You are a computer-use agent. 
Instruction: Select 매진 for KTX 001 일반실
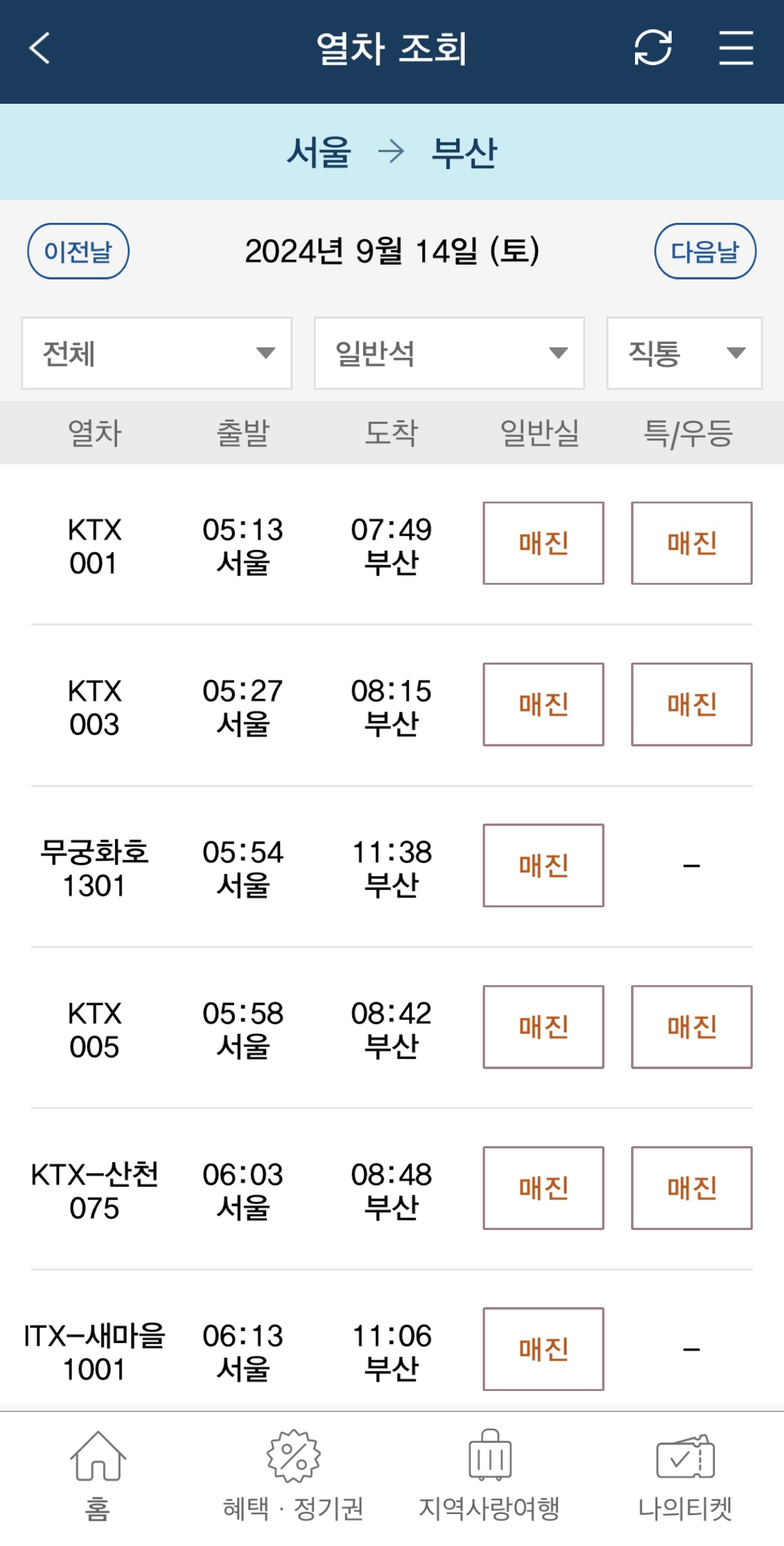click(x=543, y=544)
